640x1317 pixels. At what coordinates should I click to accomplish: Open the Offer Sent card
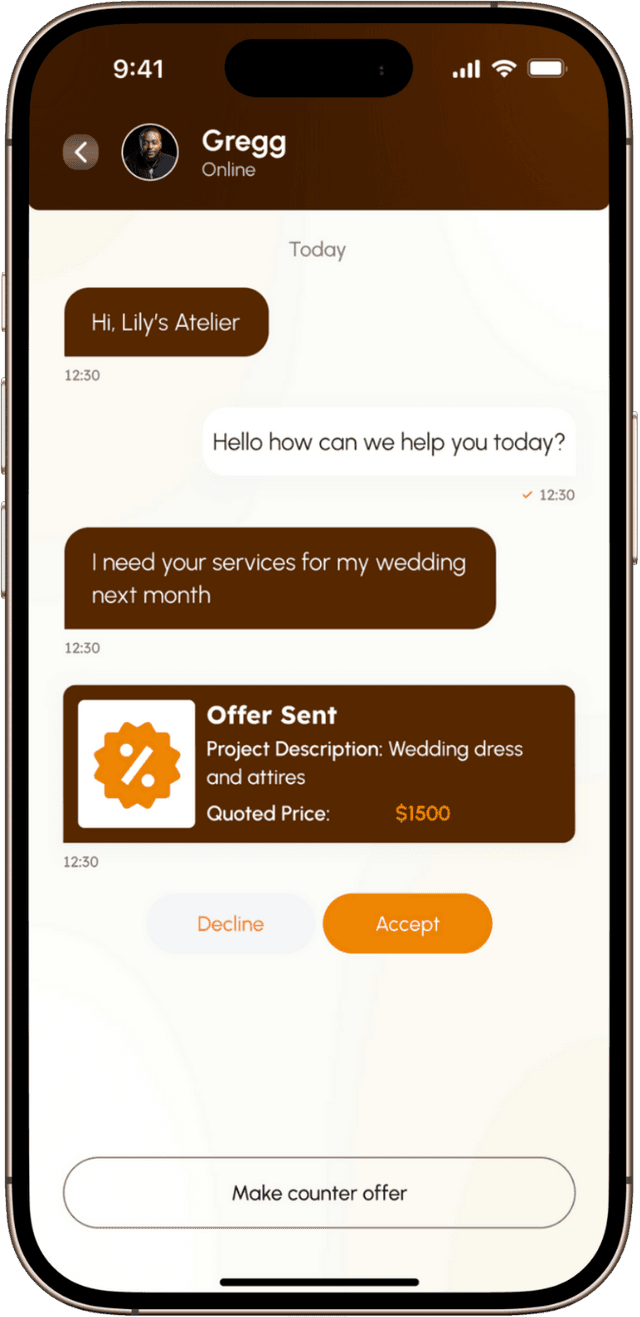point(319,764)
